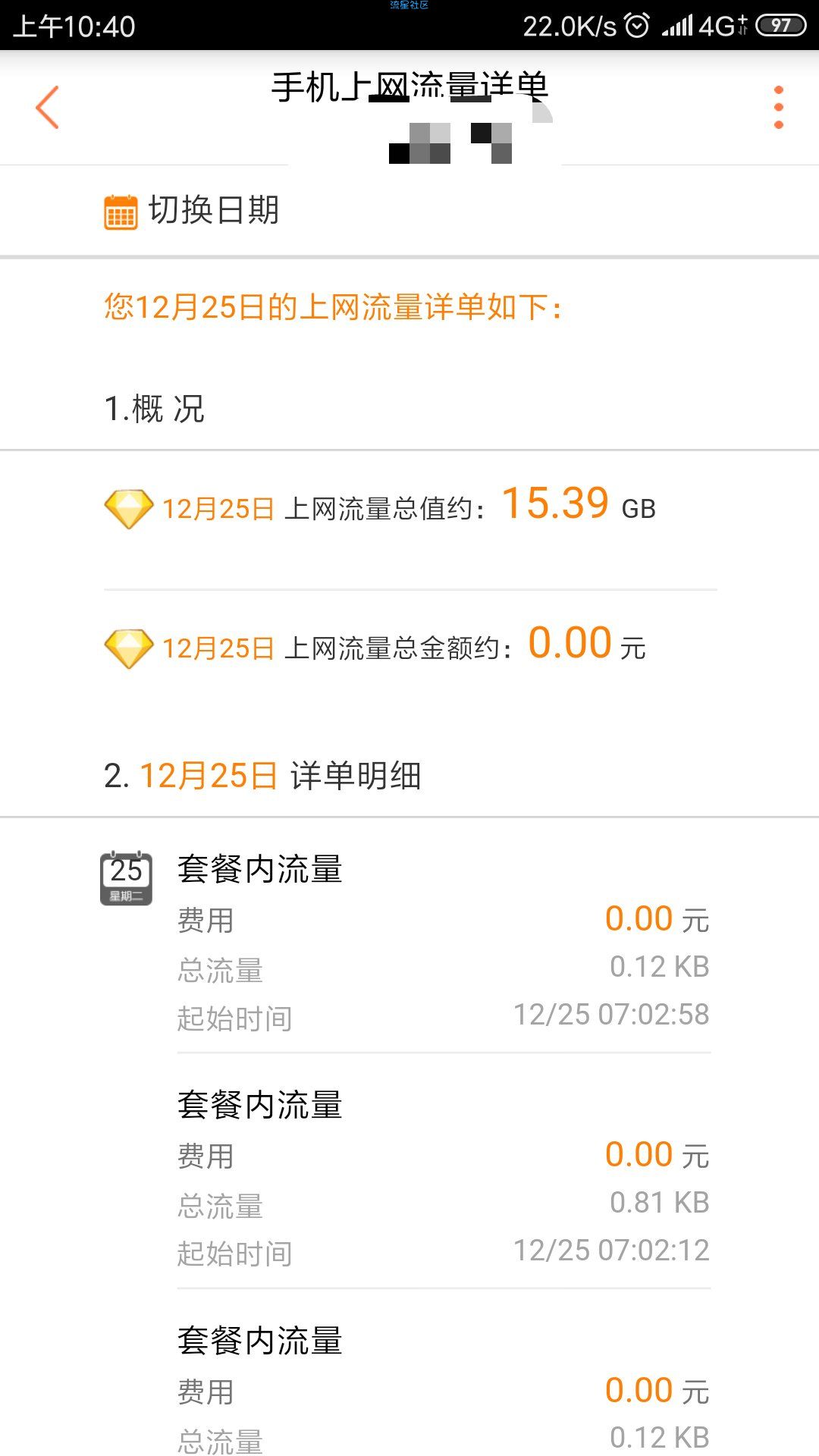Tap 切换日期 to change the date
The image size is (819, 1456).
point(193,210)
